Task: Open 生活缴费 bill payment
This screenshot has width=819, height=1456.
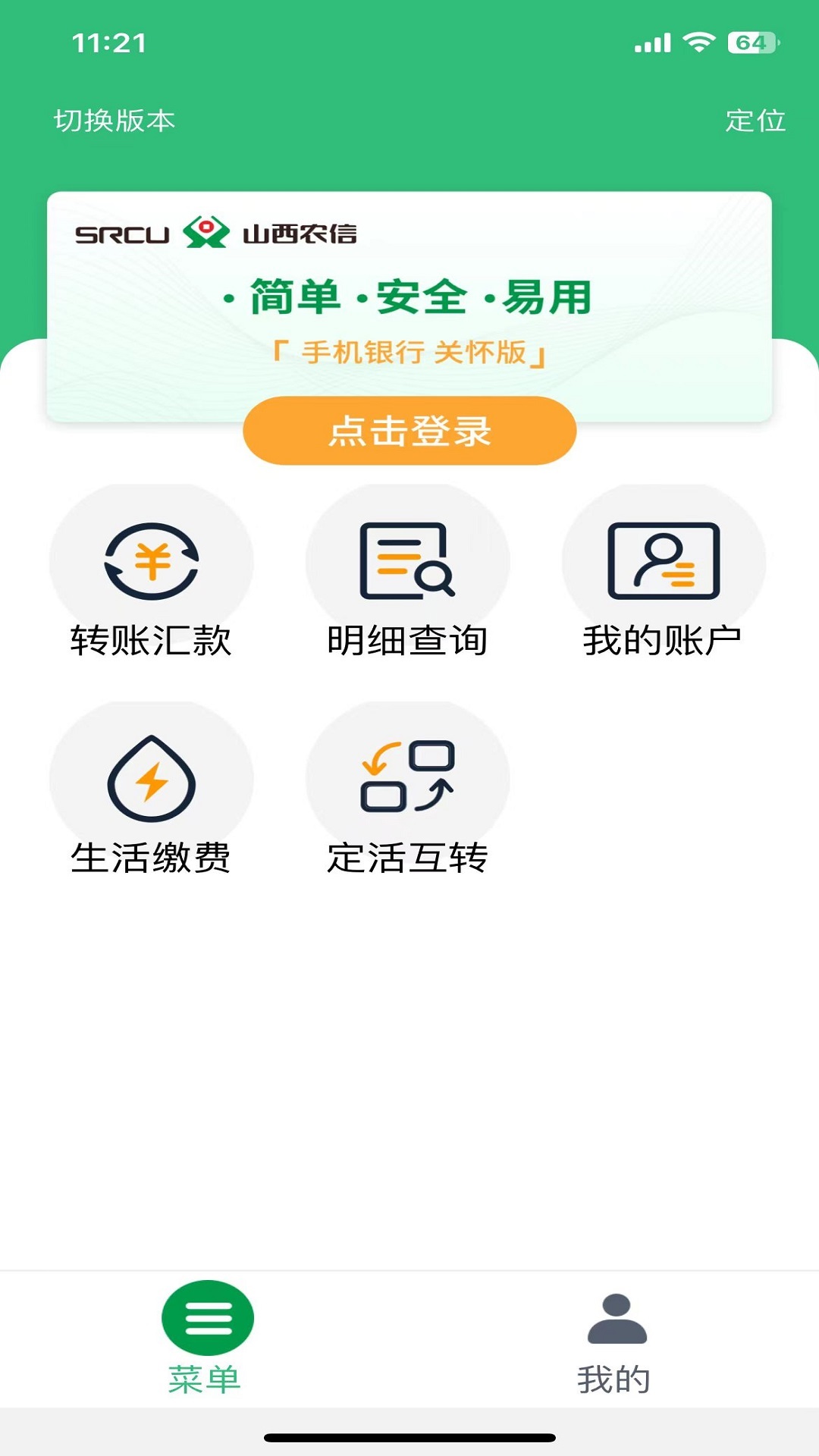Action: point(152,792)
